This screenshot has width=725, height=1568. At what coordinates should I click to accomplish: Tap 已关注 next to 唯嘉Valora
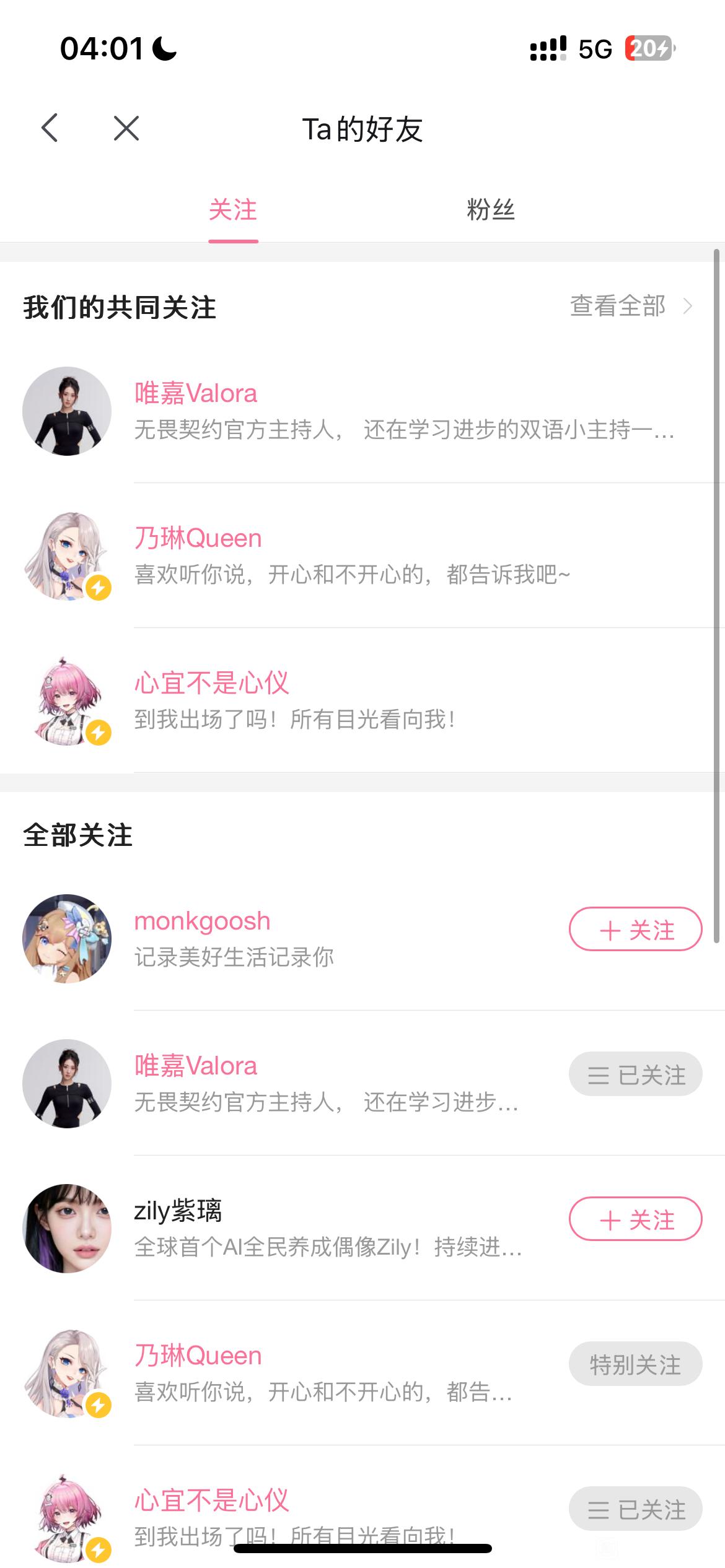[635, 1074]
